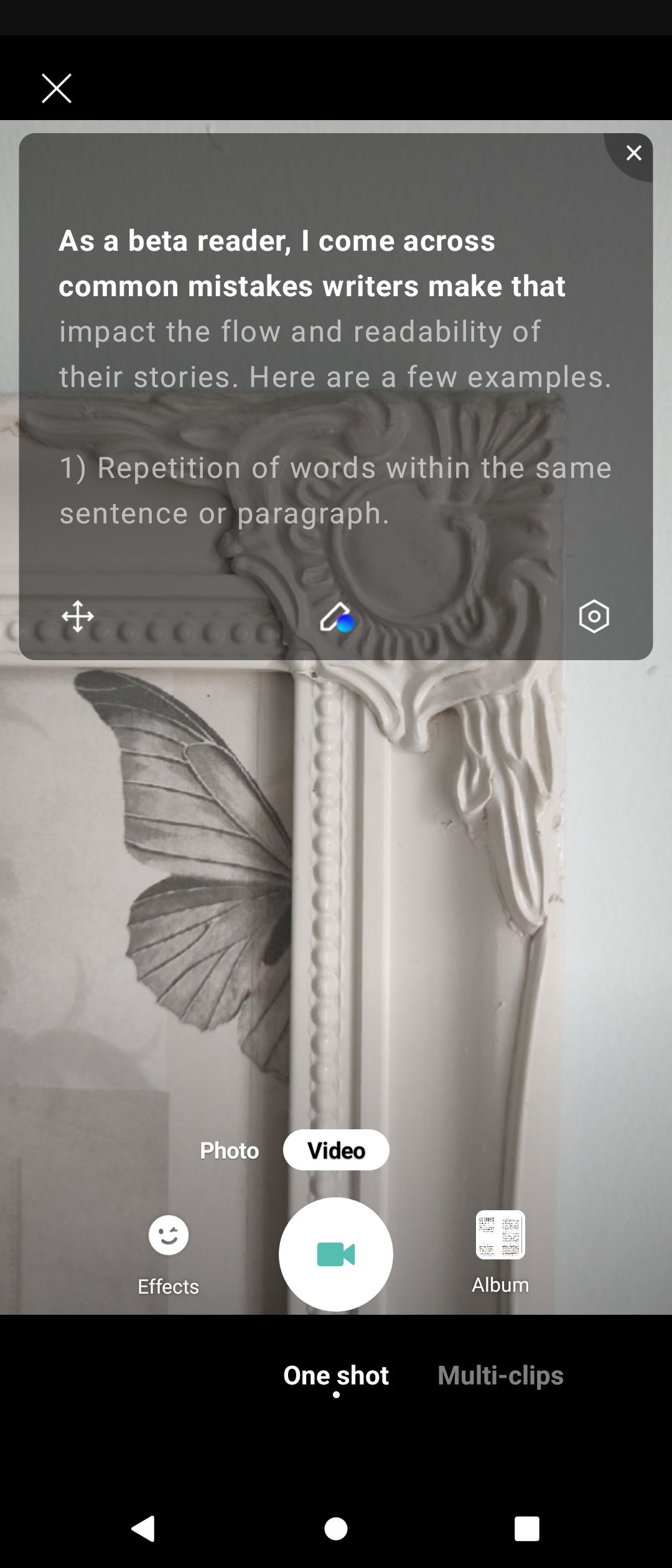Image resolution: width=672 pixels, height=1568 pixels.
Task: Choose One shot recording mode
Action: [x=336, y=1376]
